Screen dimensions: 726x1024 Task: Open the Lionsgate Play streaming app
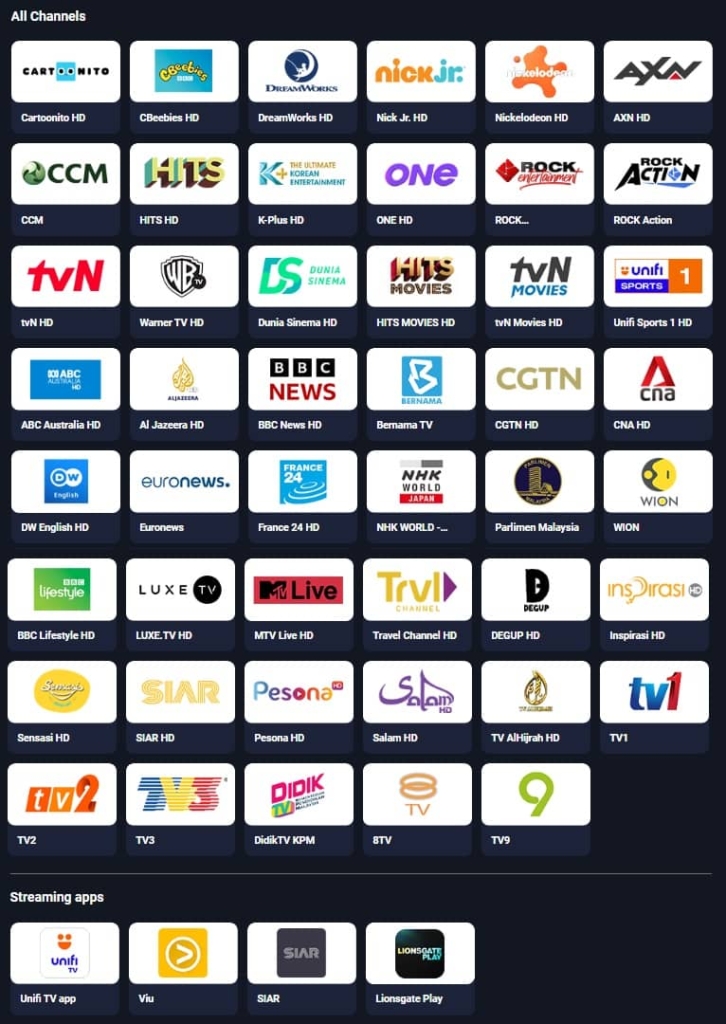point(420,953)
